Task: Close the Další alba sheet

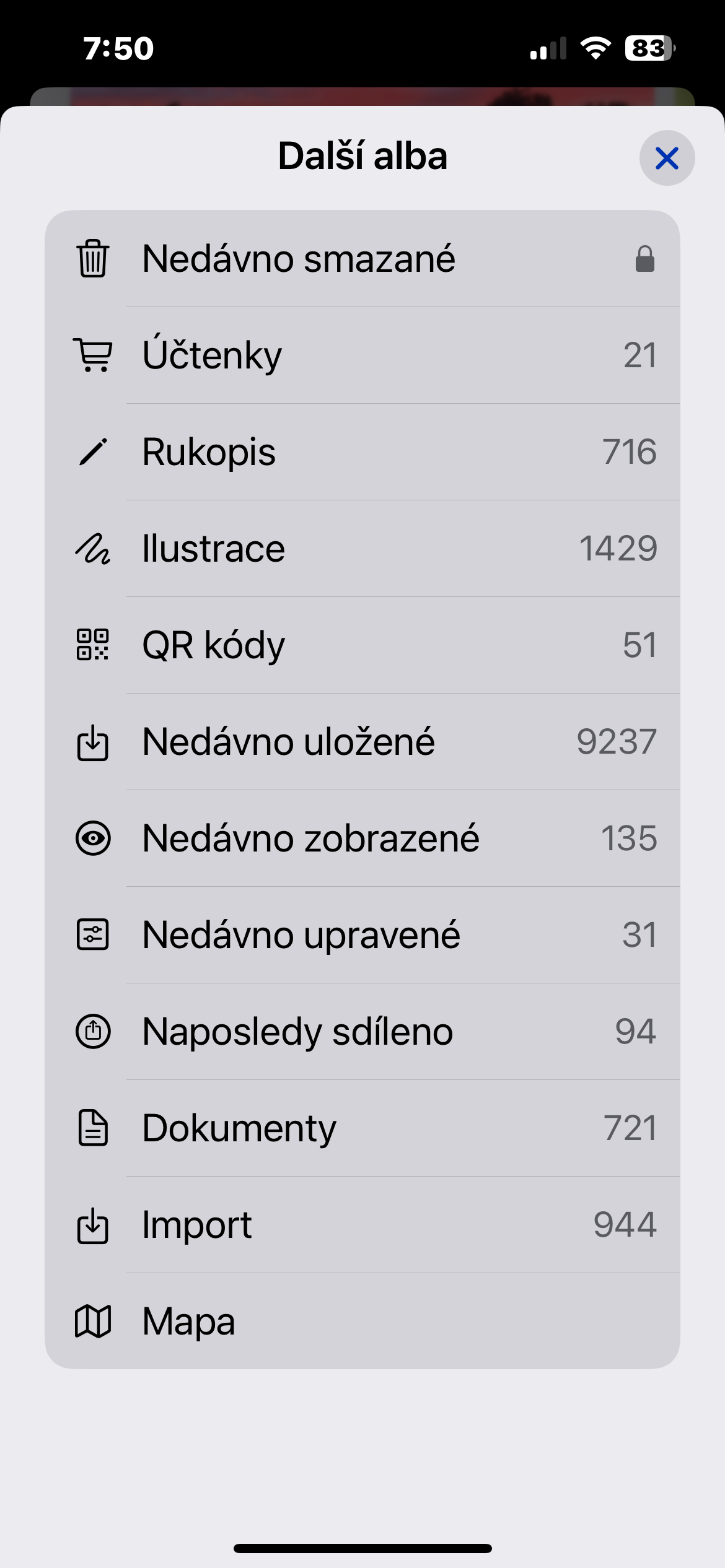Action: coord(667,158)
